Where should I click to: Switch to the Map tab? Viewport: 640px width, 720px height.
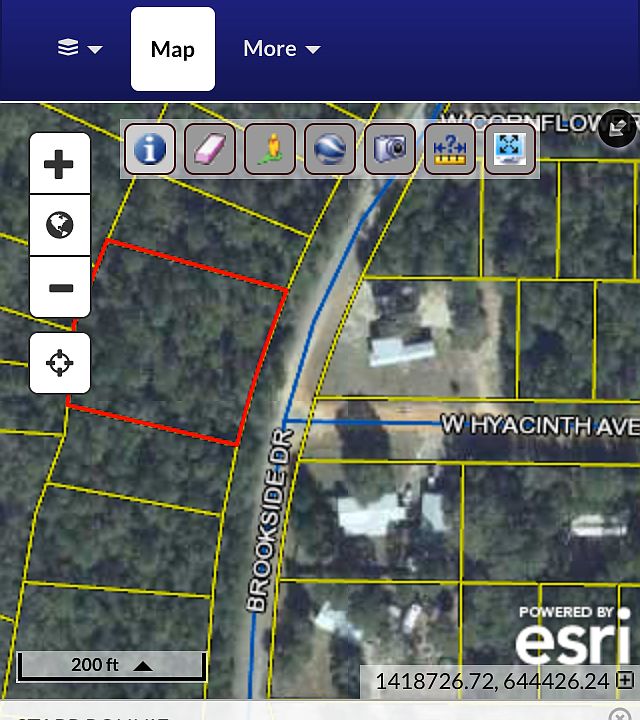172,49
